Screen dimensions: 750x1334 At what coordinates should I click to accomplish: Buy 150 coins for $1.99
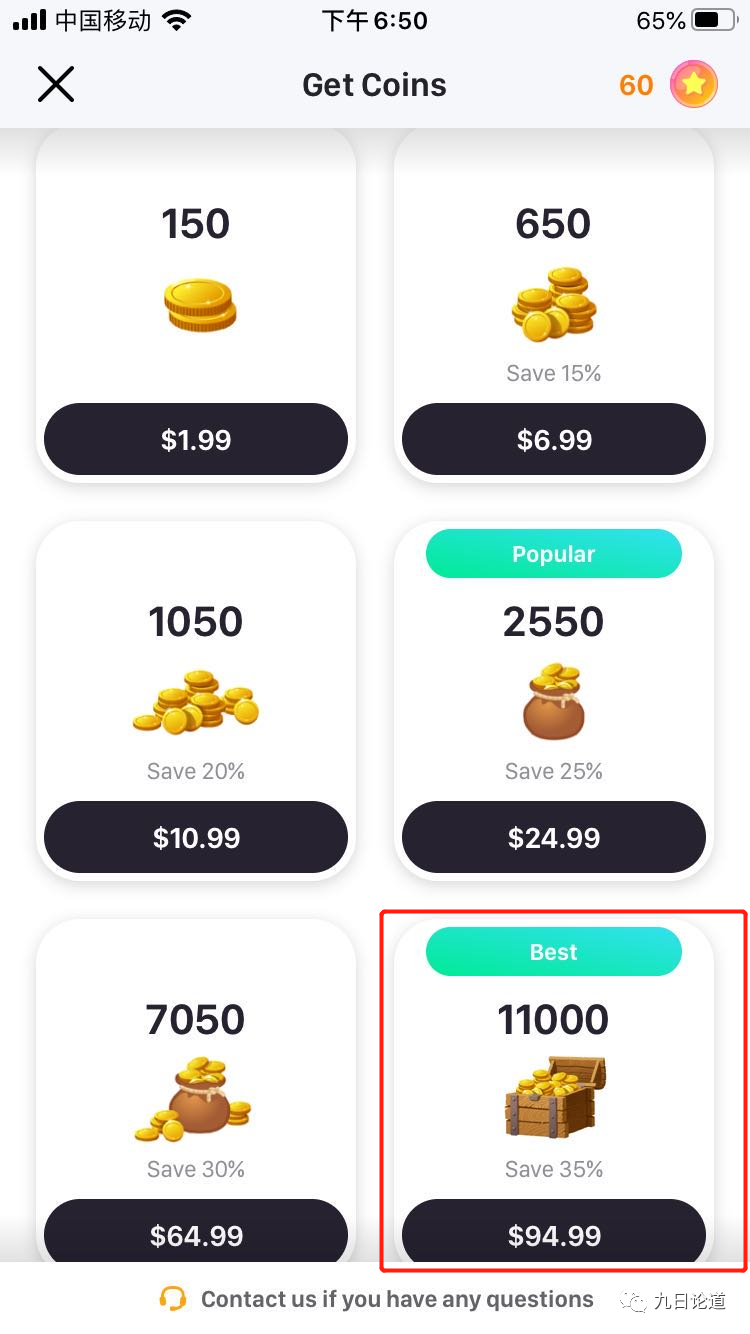[x=196, y=439]
